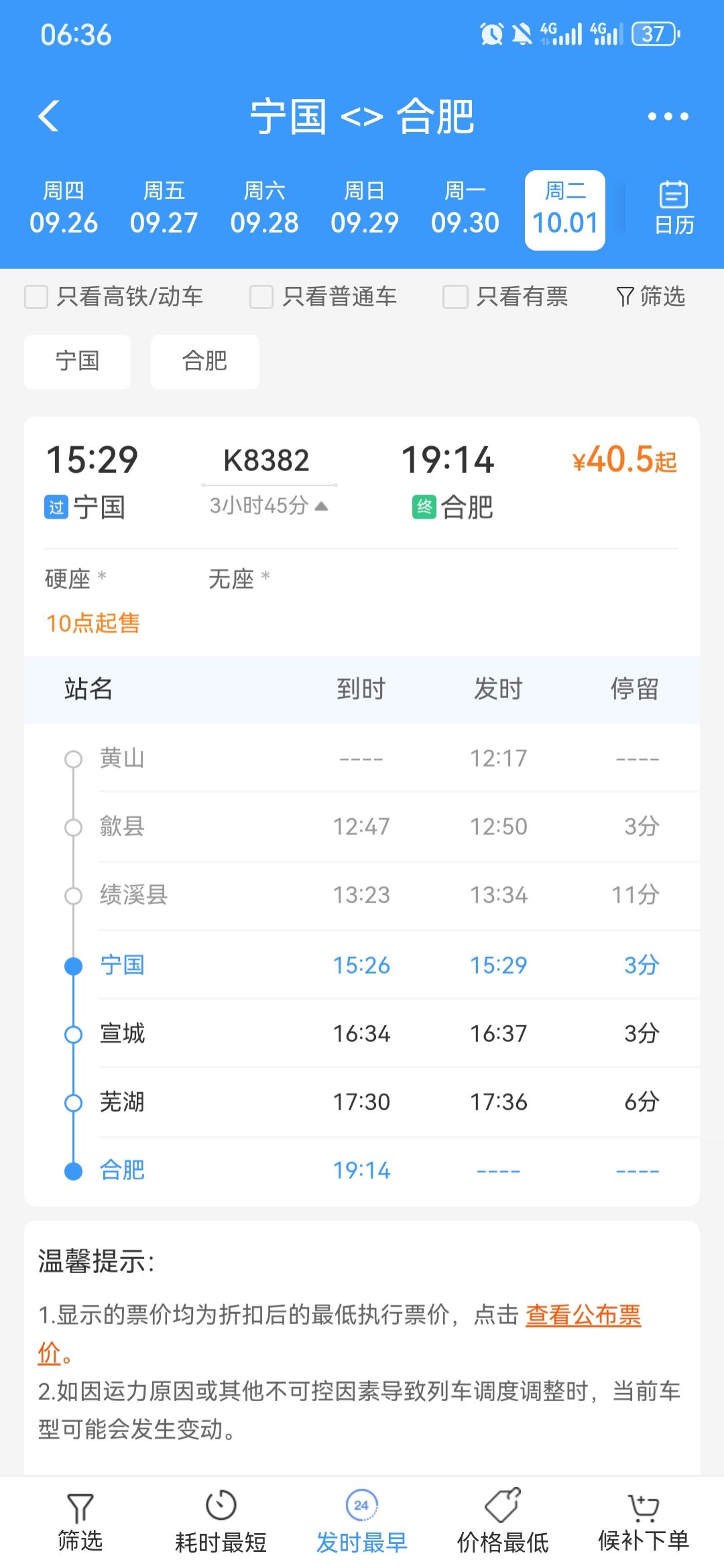The width and height of the screenshot is (724, 1568).
Task: Select date 周日 09.29
Action: coord(365,209)
